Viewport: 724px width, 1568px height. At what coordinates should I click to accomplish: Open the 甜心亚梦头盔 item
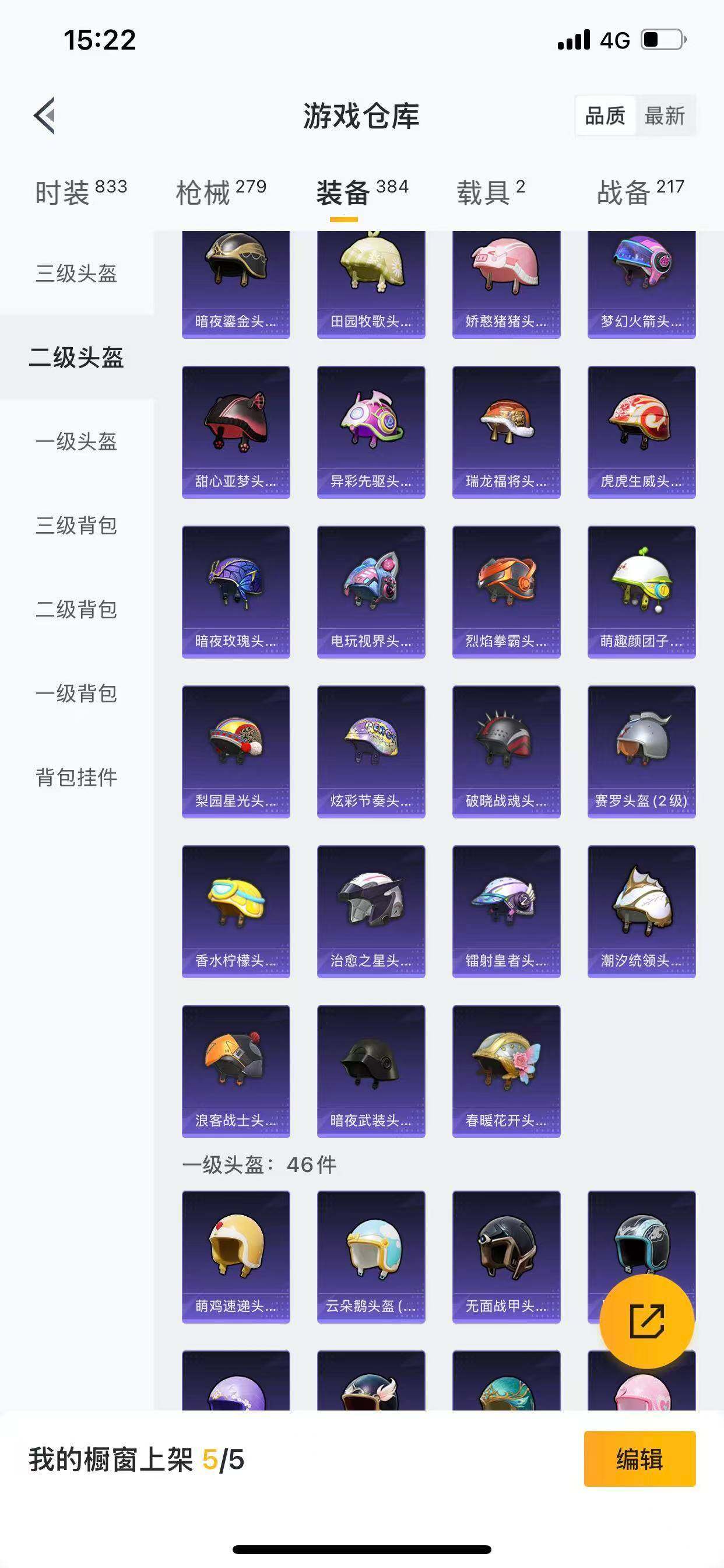coord(236,432)
